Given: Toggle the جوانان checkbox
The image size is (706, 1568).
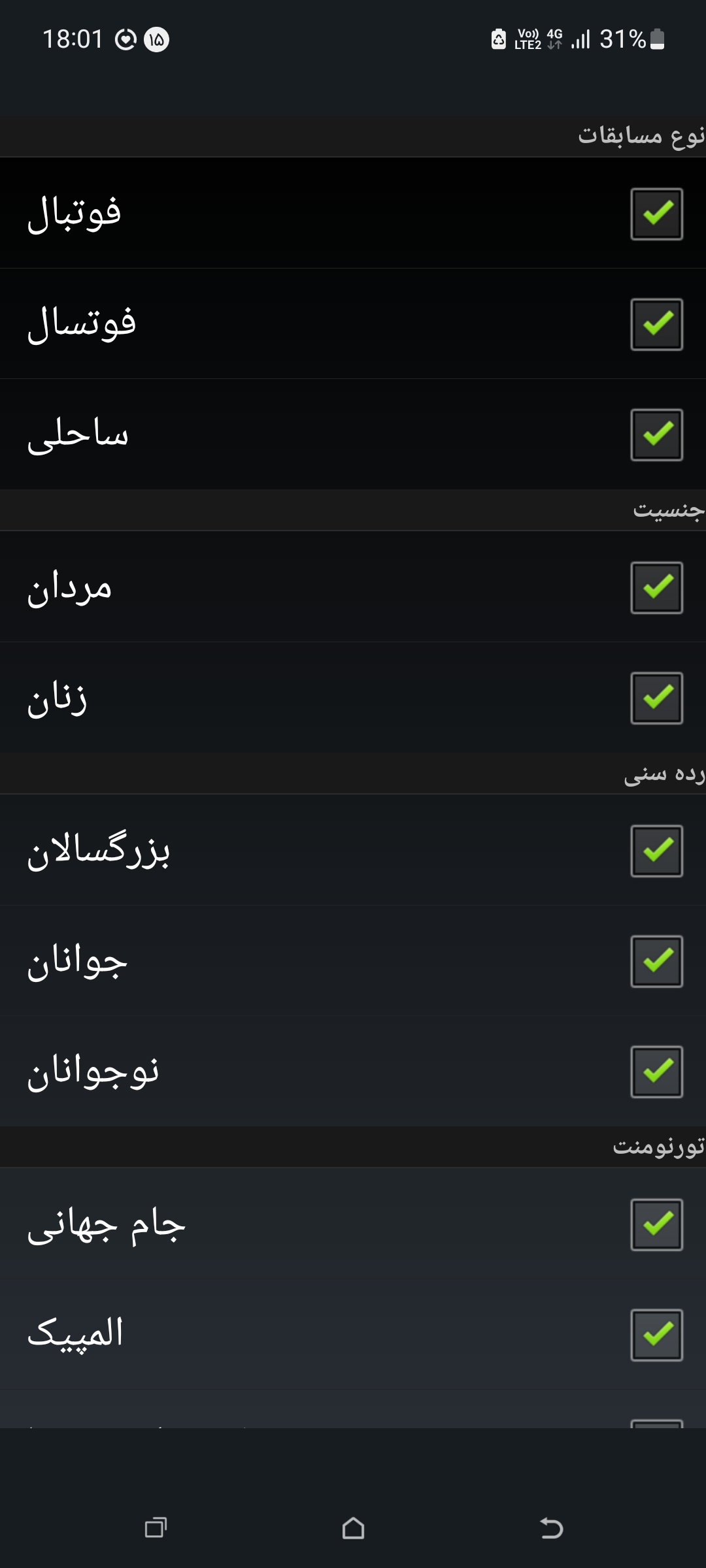Looking at the screenshot, I should [656, 961].
